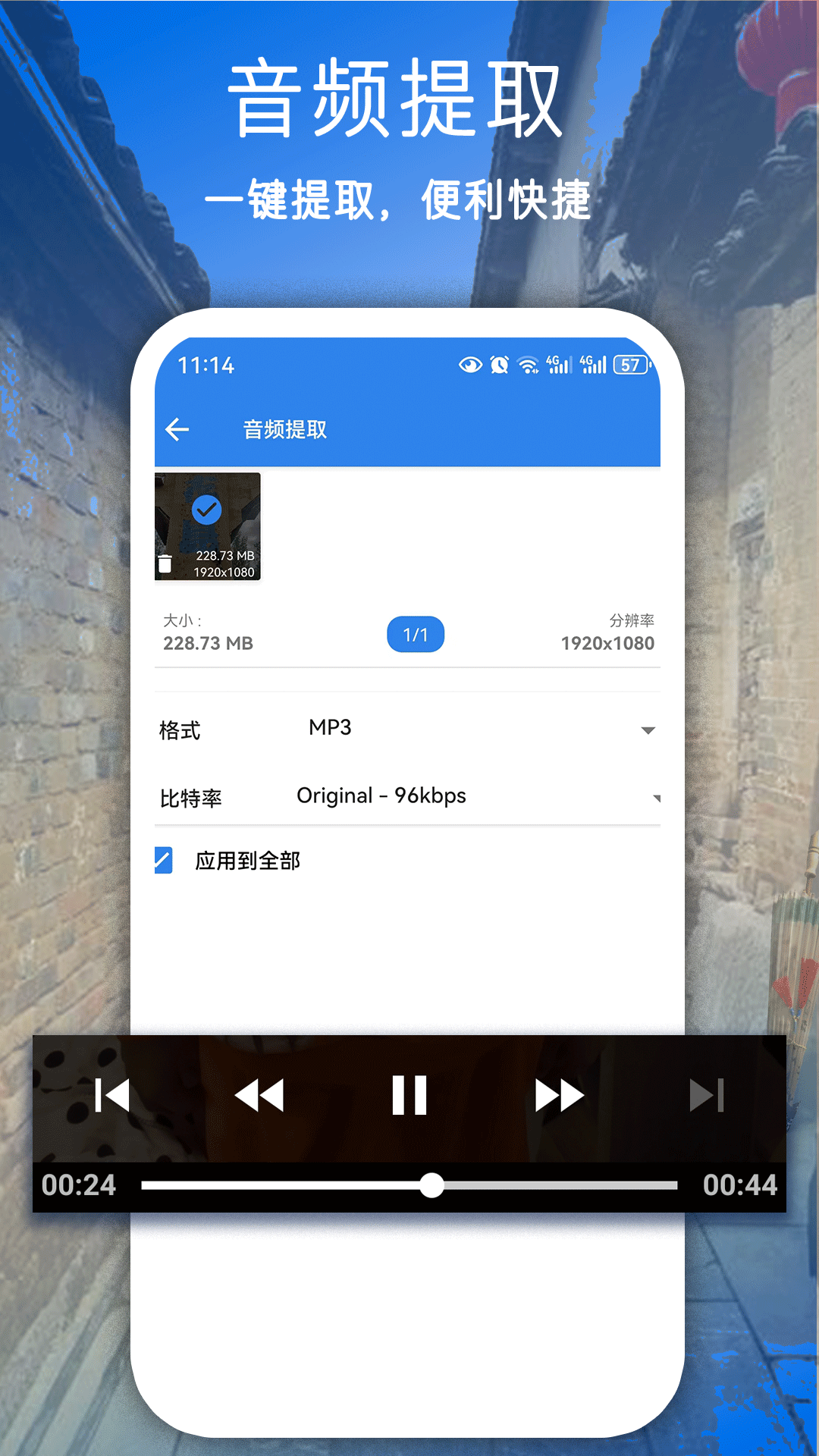Tap the eye icon in the status bar
The width and height of the screenshot is (819, 1456).
471,365
